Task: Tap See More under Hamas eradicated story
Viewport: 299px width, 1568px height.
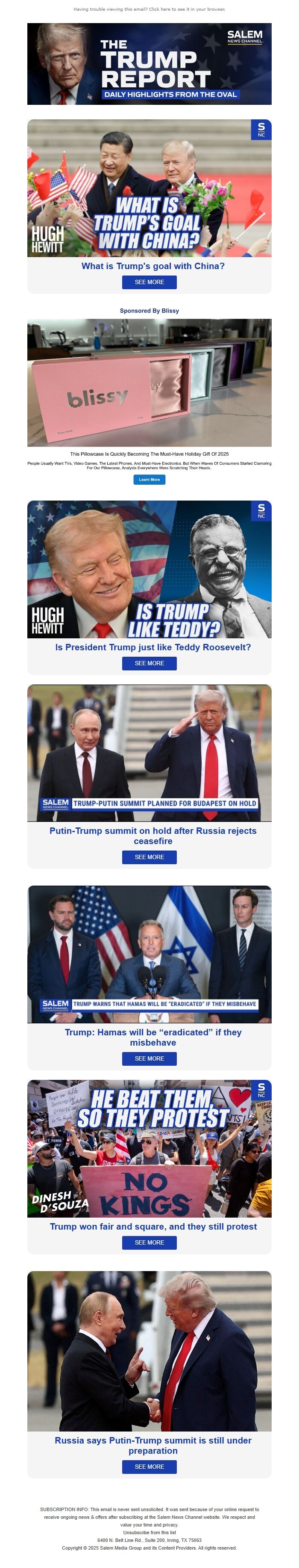Action: coord(149,1058)
